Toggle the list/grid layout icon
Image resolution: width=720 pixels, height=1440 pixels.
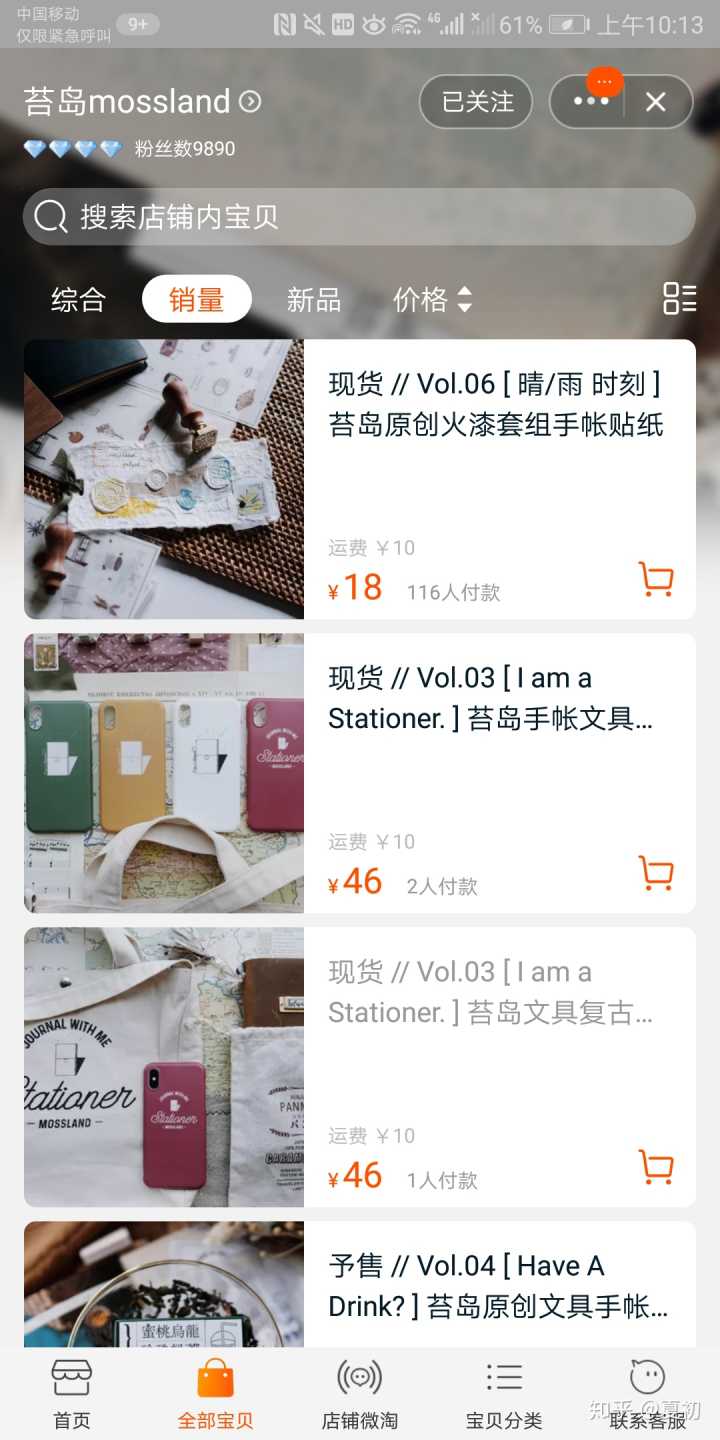click(x=680, y=298)
